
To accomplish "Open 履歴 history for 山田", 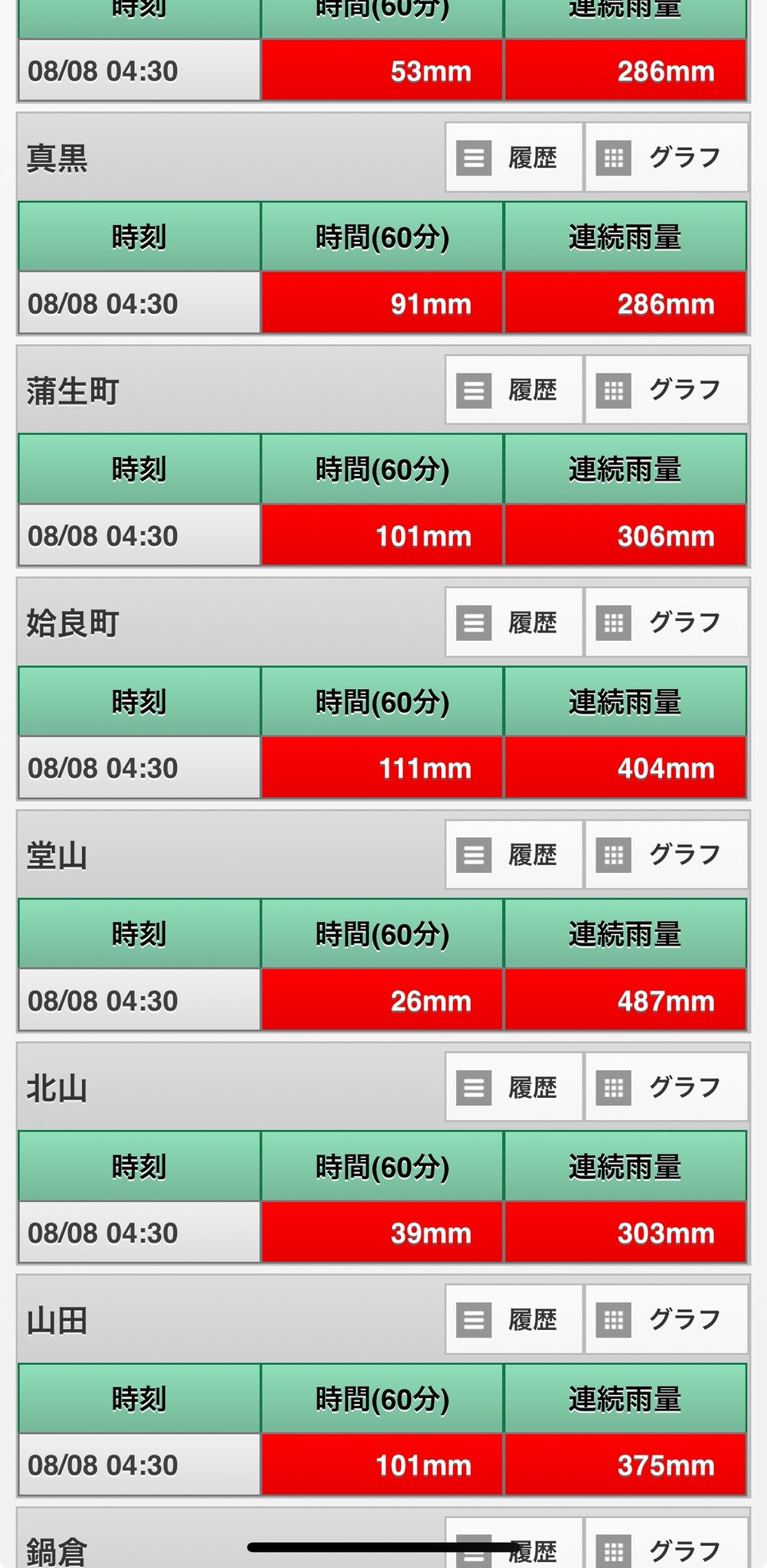I will [x=514, y=1319].
